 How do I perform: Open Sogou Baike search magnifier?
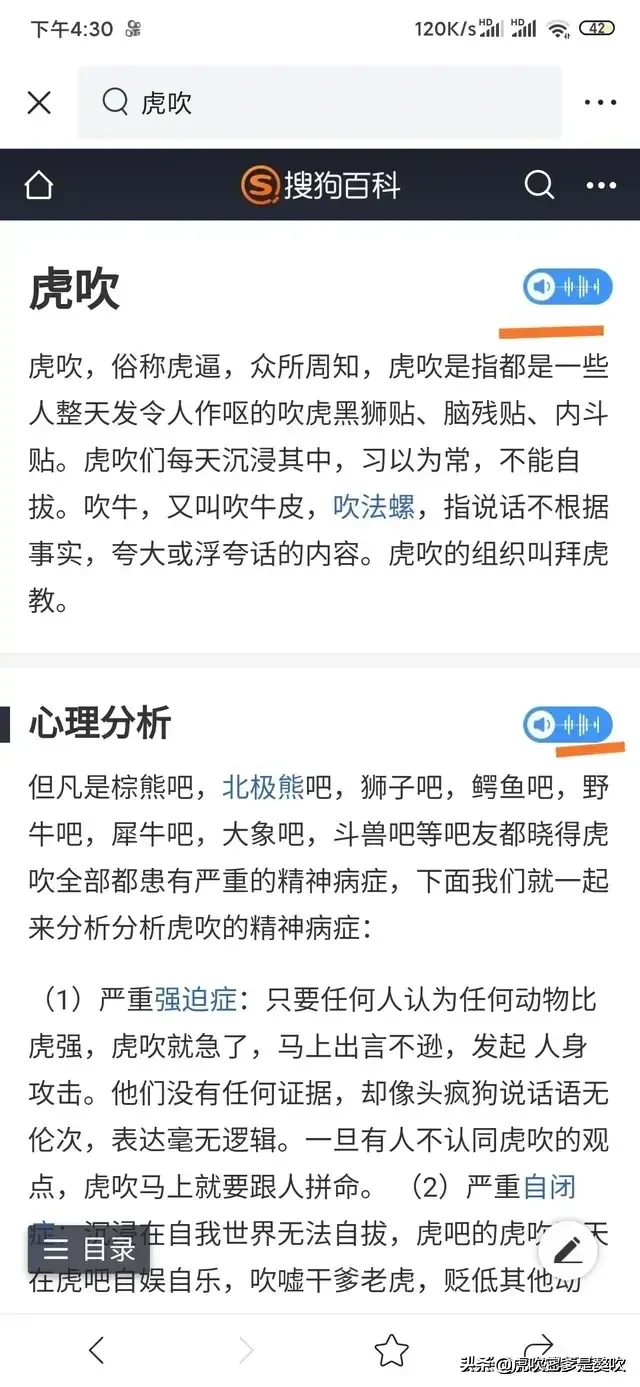click(x=538, y=185)
